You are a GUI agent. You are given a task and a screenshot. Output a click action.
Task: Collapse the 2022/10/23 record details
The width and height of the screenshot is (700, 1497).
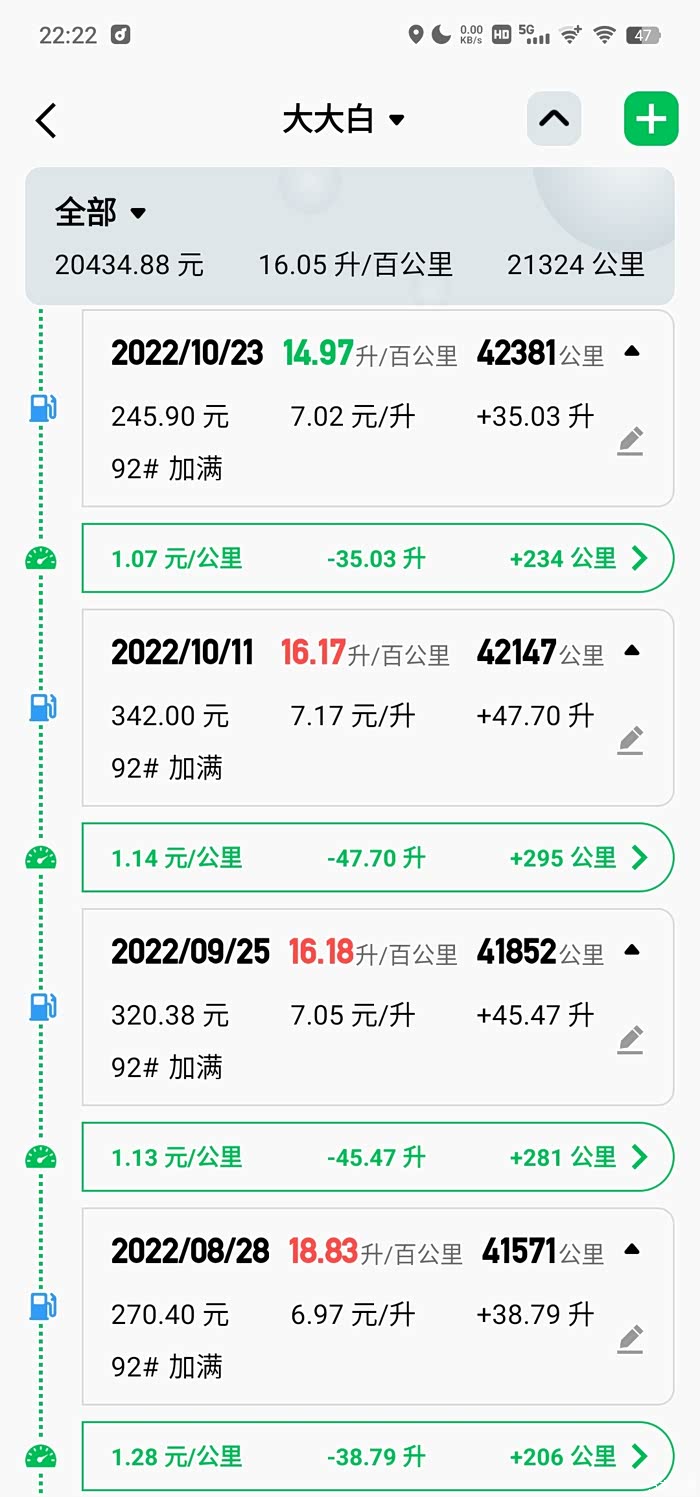(631, 351)
